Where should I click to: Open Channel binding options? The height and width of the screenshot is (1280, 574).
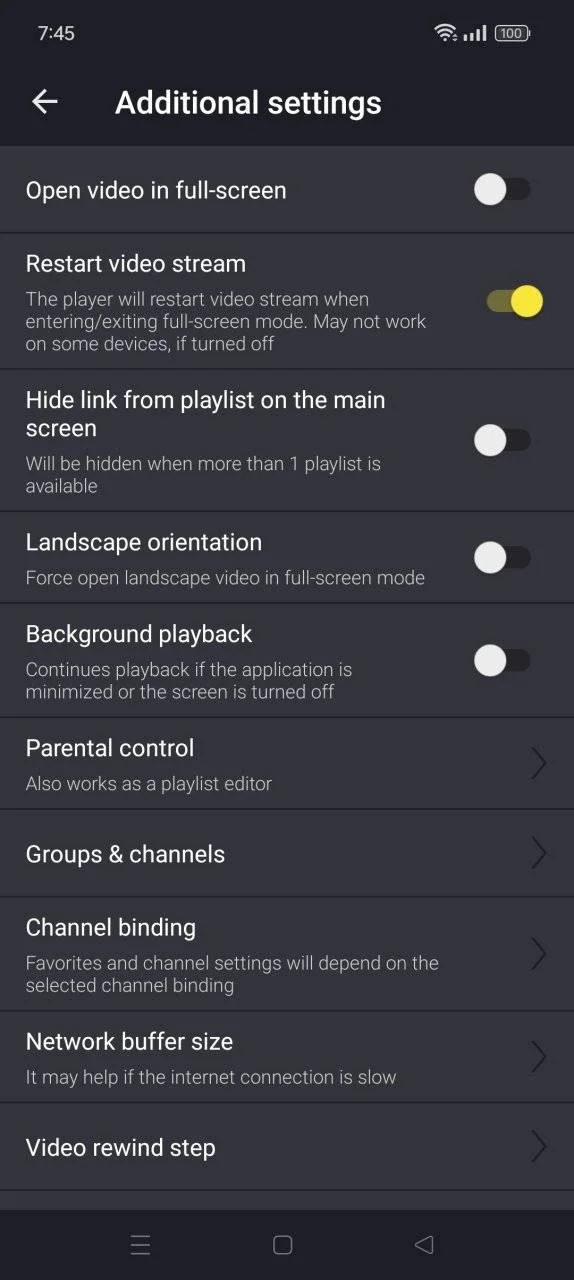[287, 954]
